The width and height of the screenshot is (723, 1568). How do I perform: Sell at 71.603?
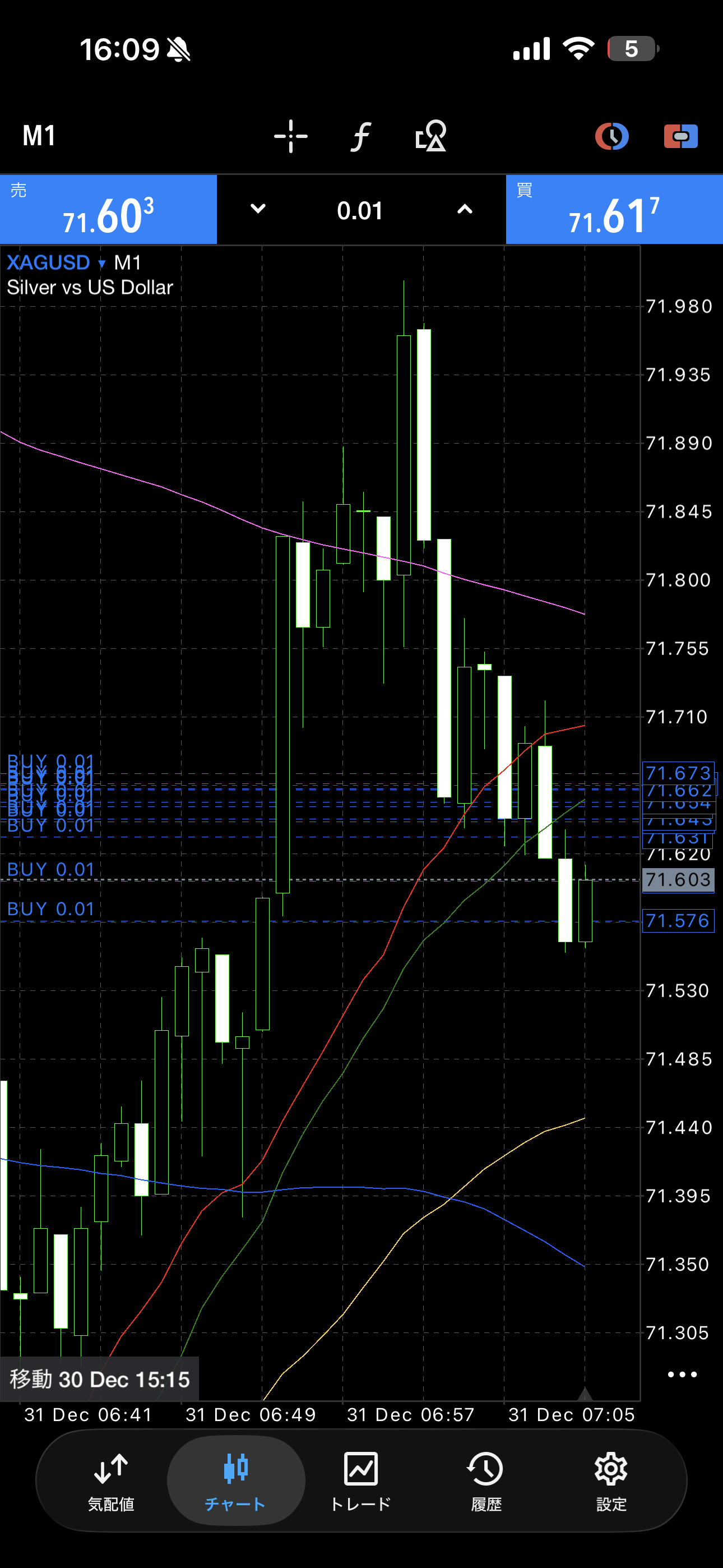(108, 210)
